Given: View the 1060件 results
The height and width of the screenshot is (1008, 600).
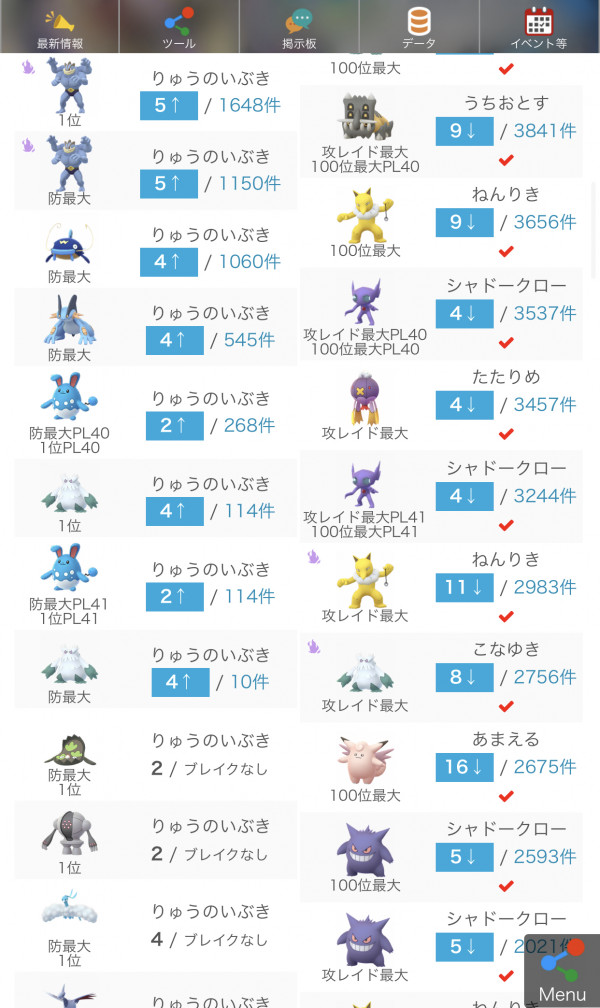Looking at the screenshot, I should 250,262.
